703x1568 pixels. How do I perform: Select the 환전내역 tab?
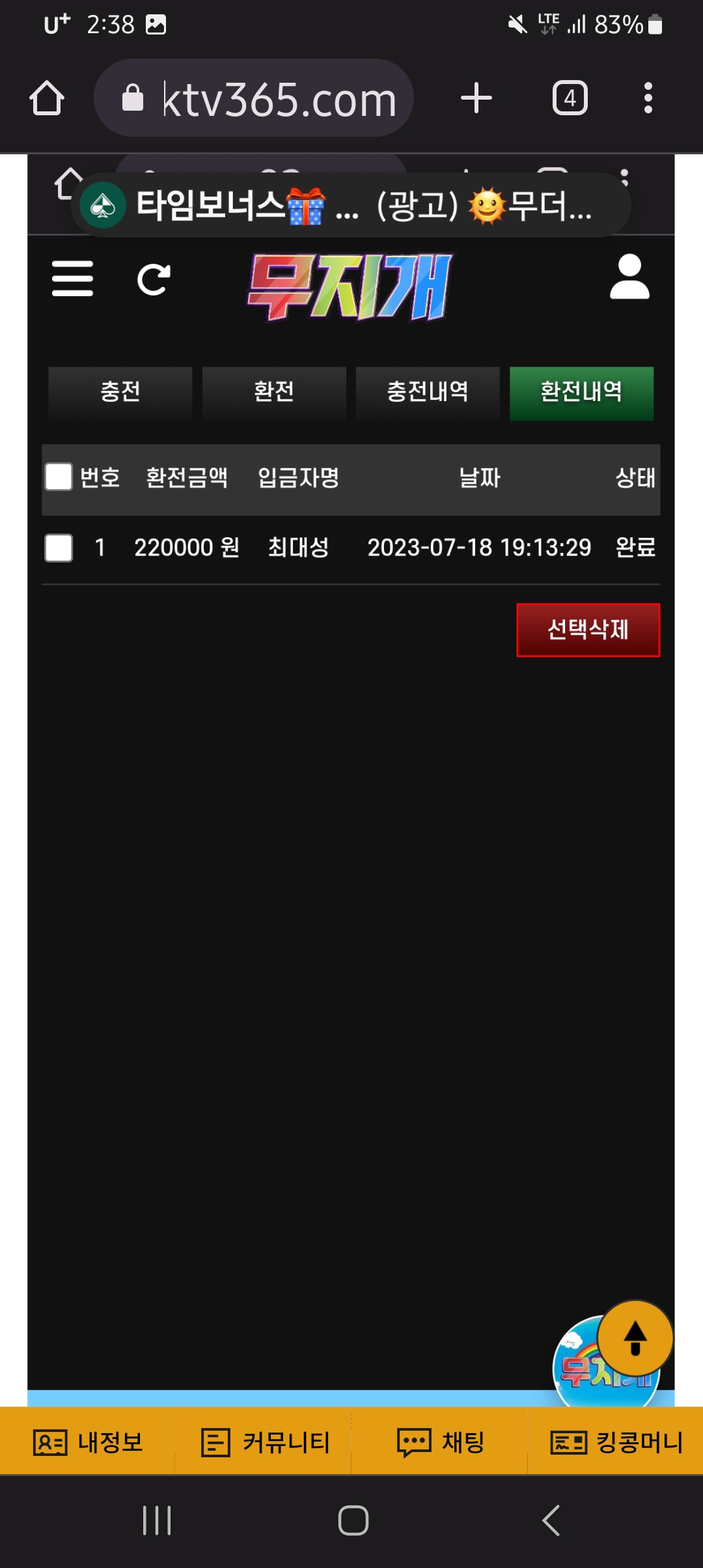581,393
